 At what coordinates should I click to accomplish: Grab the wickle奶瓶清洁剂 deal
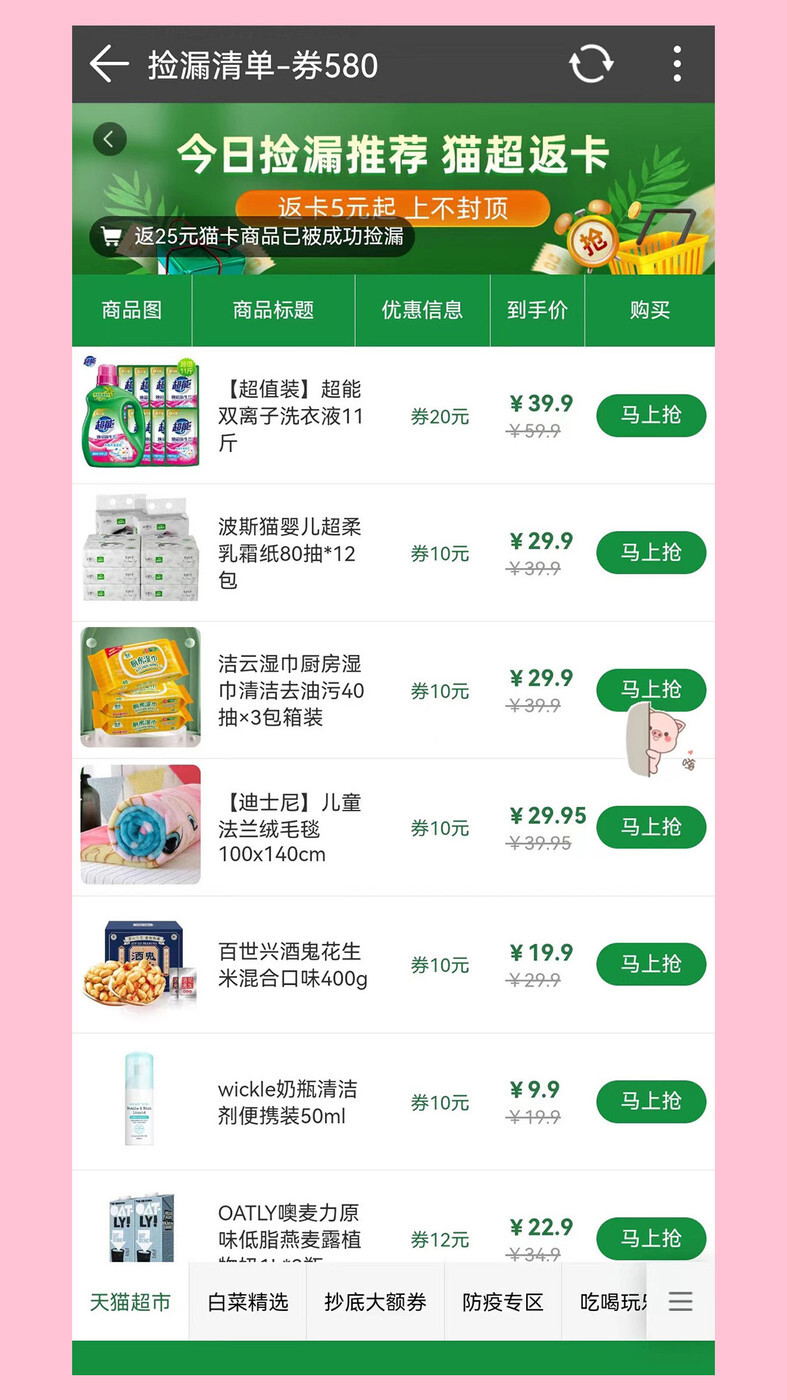[651, 1101]
